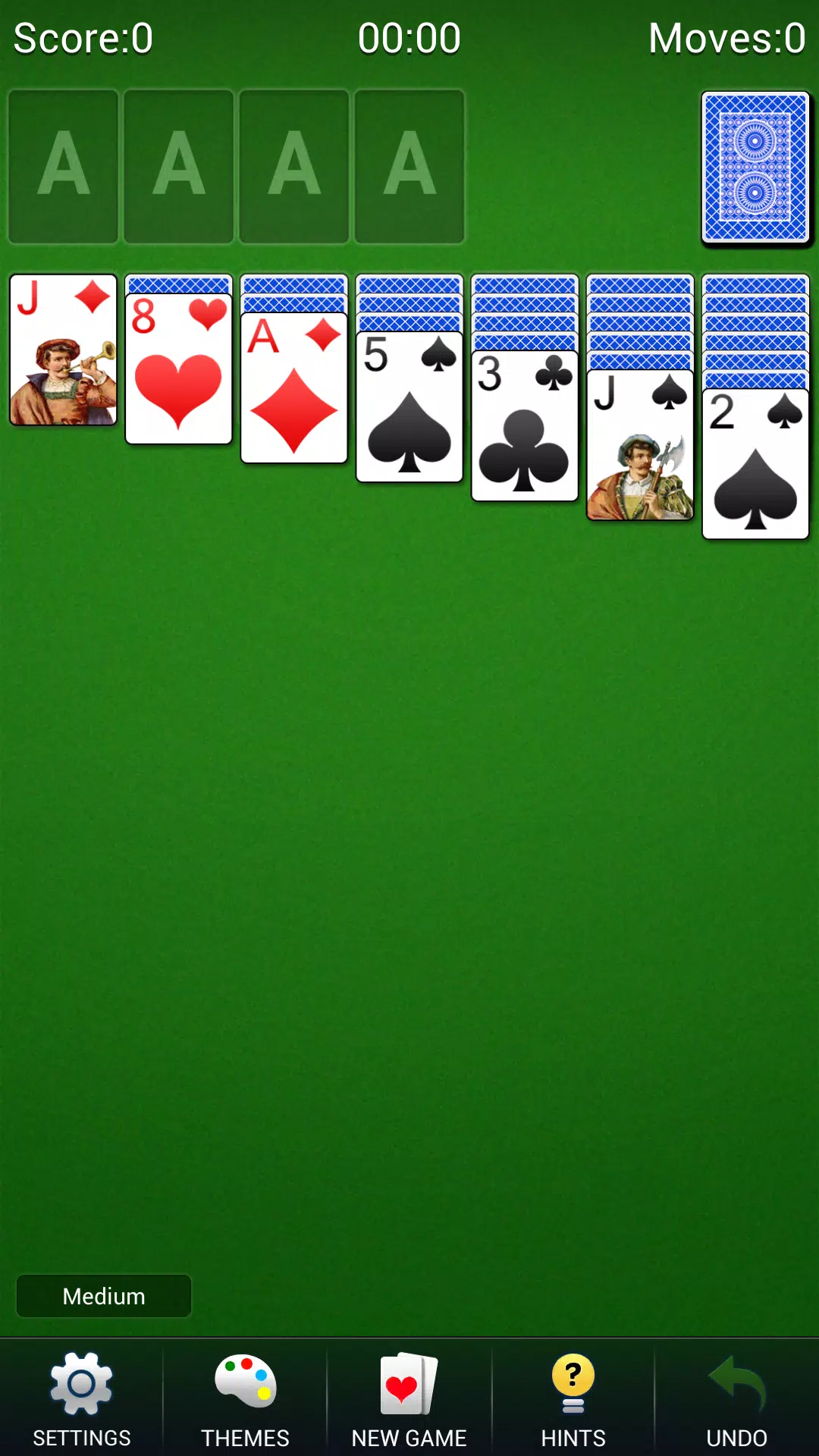Select the 2 of Spades card
The image size is (819, 1456).
tap(755, 470)
